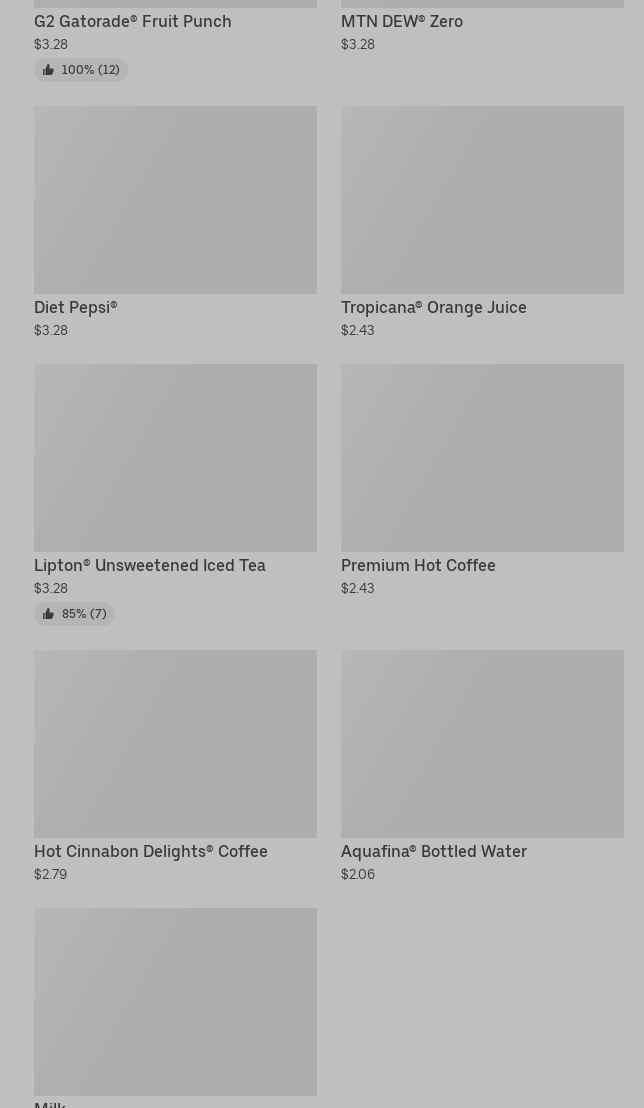Open Hot Cinnabon Delights Coffee card
This screenshot has width=644, height=1108.
[x=175, y=744]
